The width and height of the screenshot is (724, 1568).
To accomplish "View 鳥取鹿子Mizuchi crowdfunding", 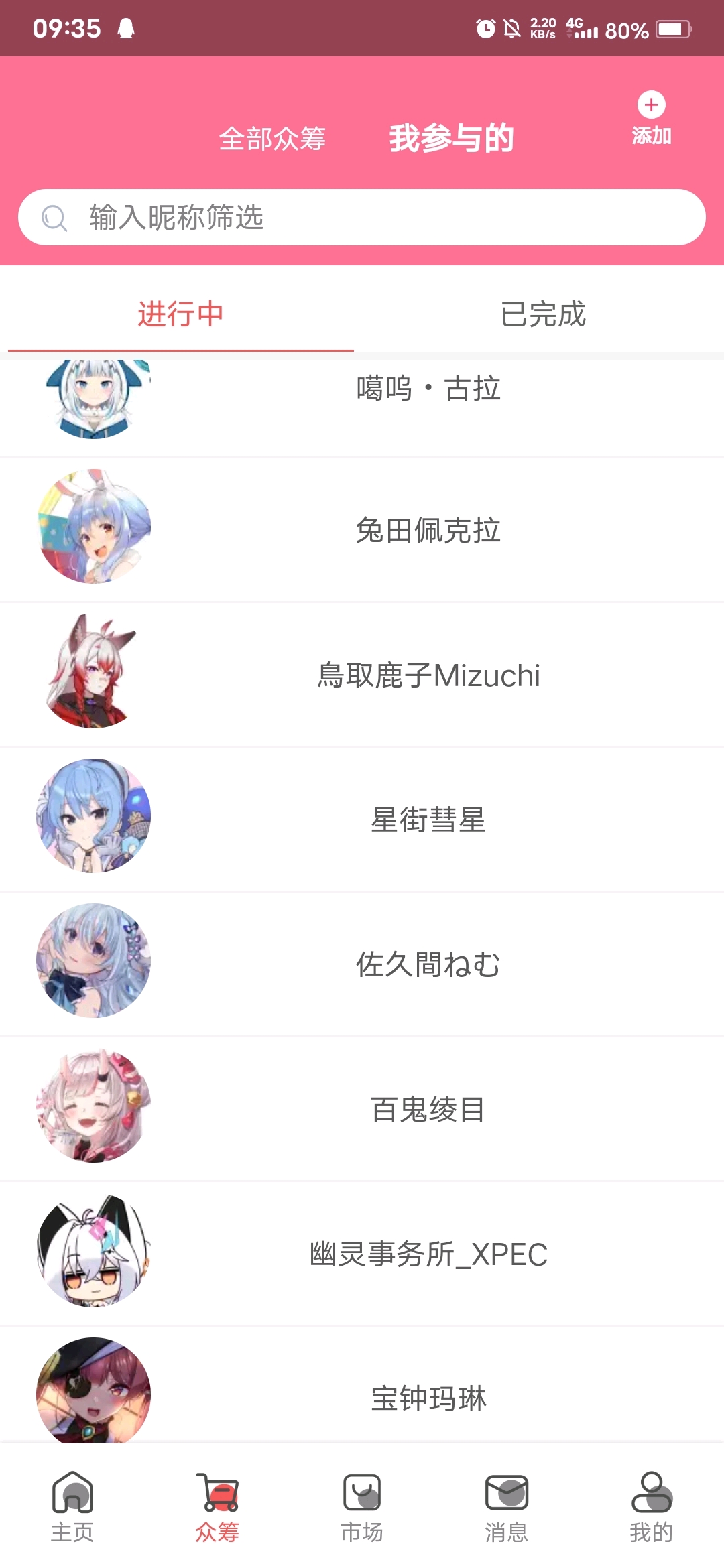I will [428, 675].
